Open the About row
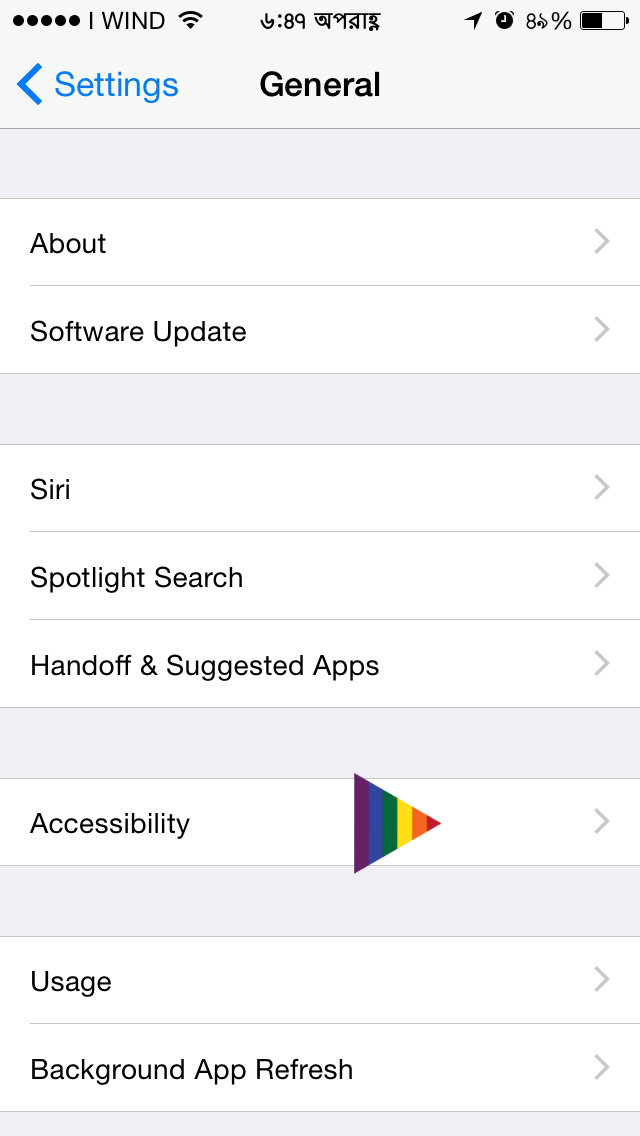This screenshot has width=640, height=1136. [x=320, y=243]
